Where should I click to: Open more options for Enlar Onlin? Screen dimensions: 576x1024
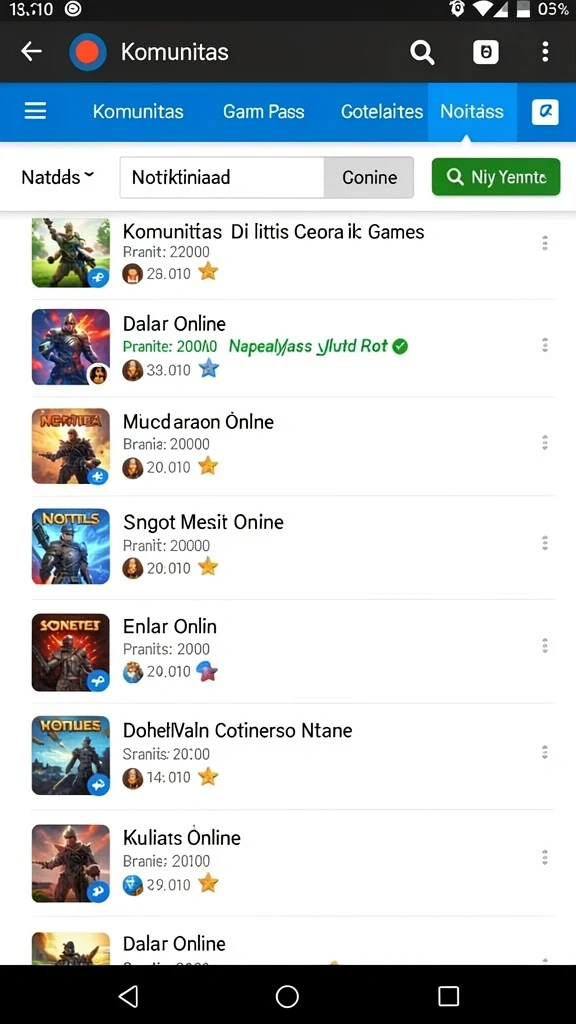(x=545, y=646)
